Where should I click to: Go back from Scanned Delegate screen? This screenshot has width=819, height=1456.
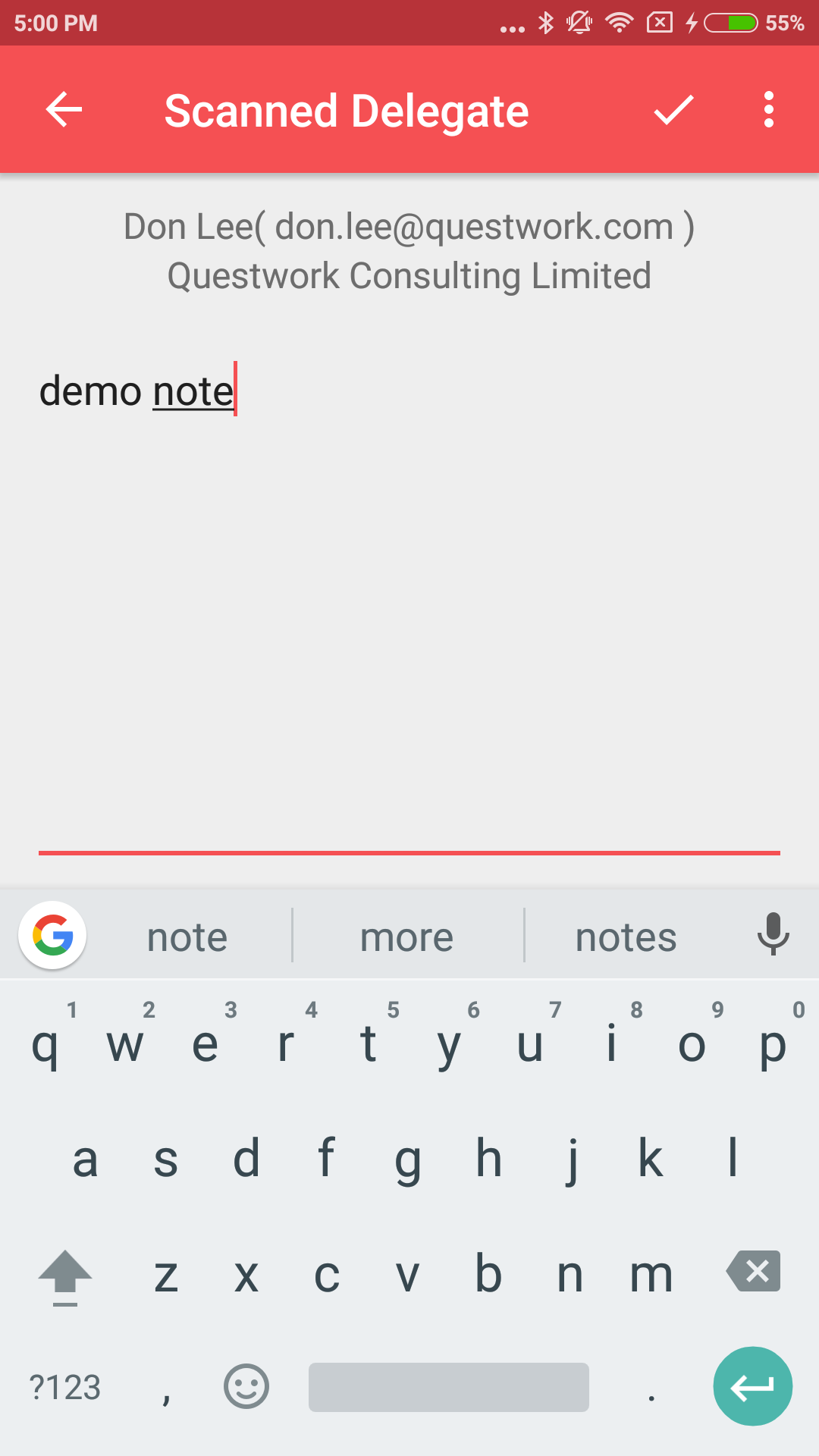[x=64, y=110]
